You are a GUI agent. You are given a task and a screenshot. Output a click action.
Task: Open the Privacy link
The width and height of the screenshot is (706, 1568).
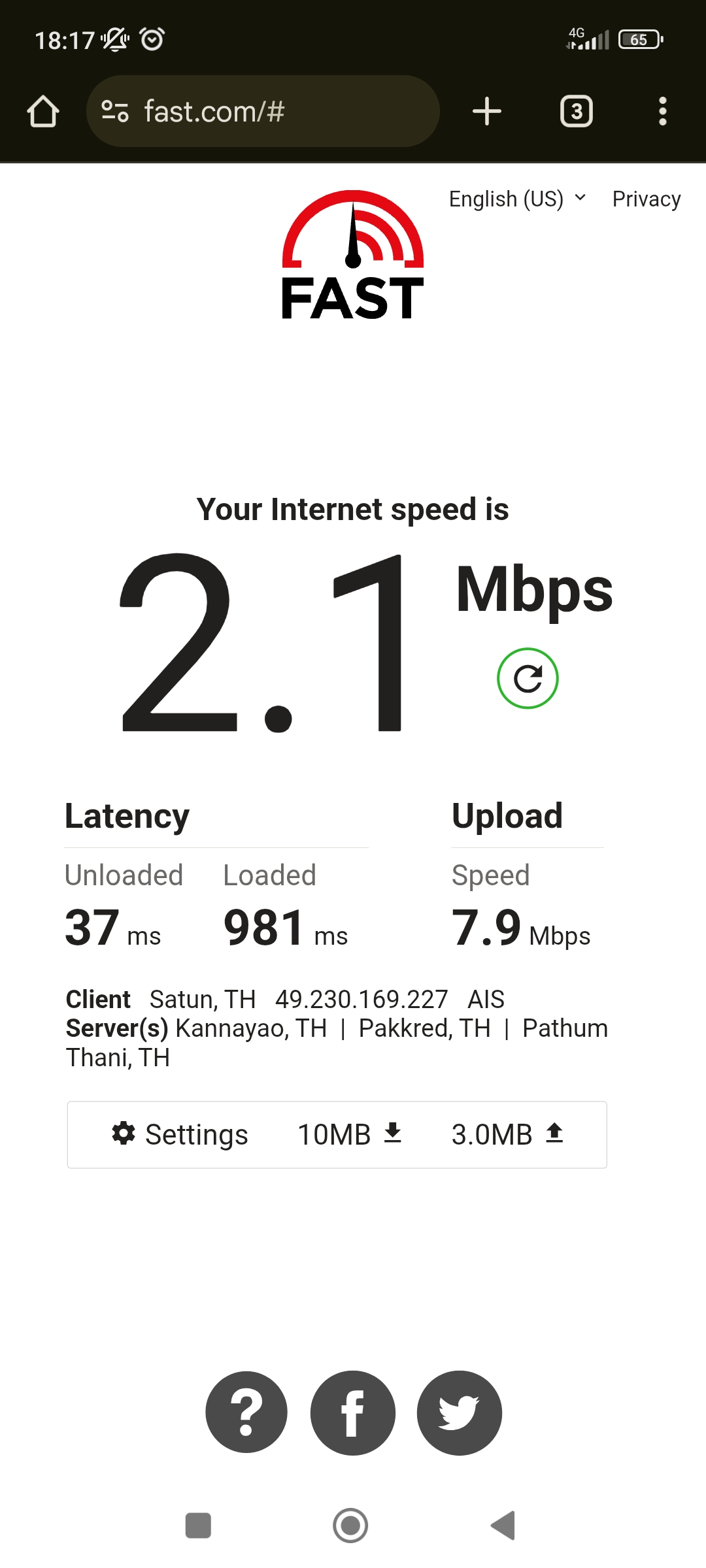click(x=647, y=199)
